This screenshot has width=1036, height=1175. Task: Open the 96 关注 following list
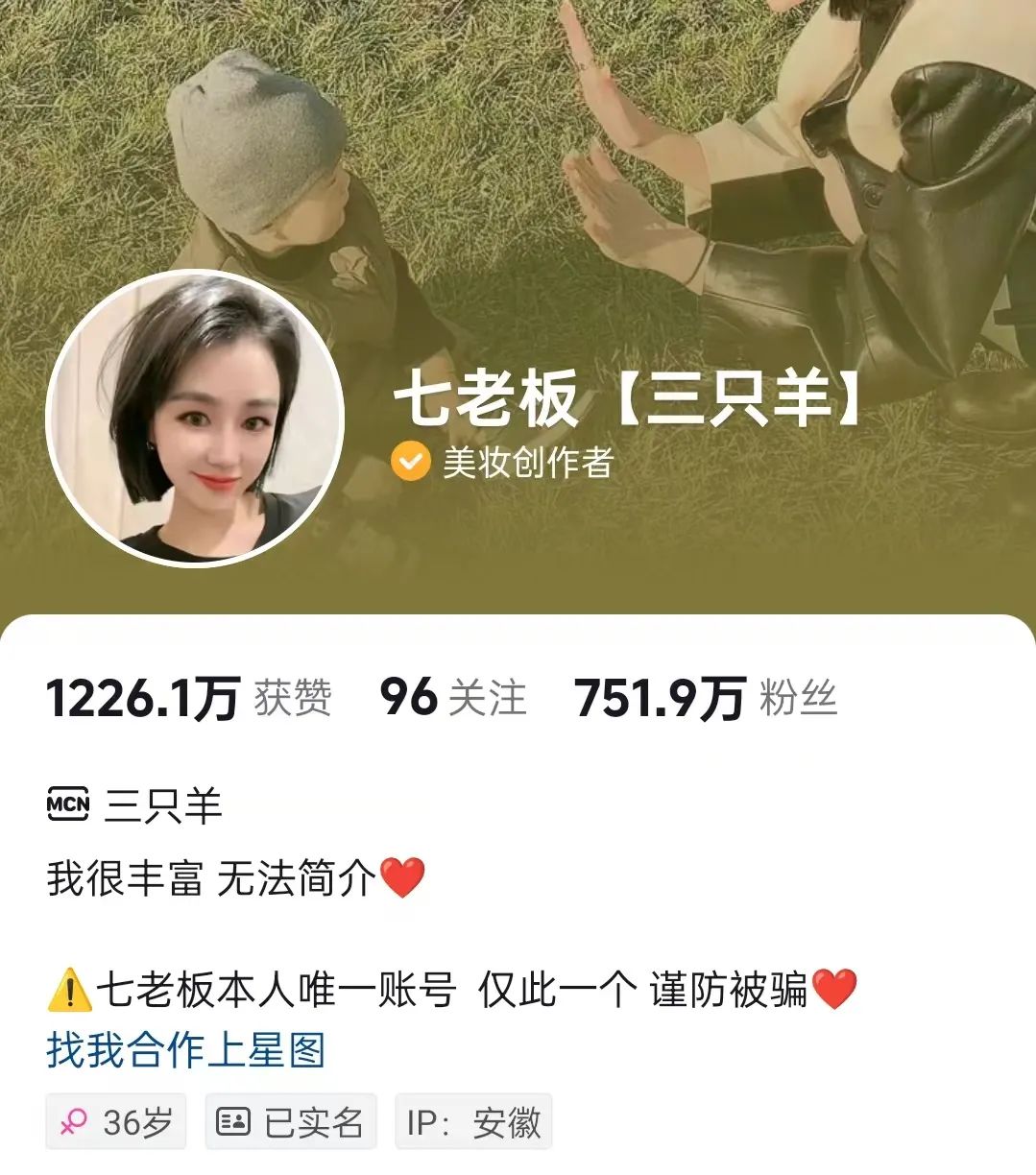(453, 698)
